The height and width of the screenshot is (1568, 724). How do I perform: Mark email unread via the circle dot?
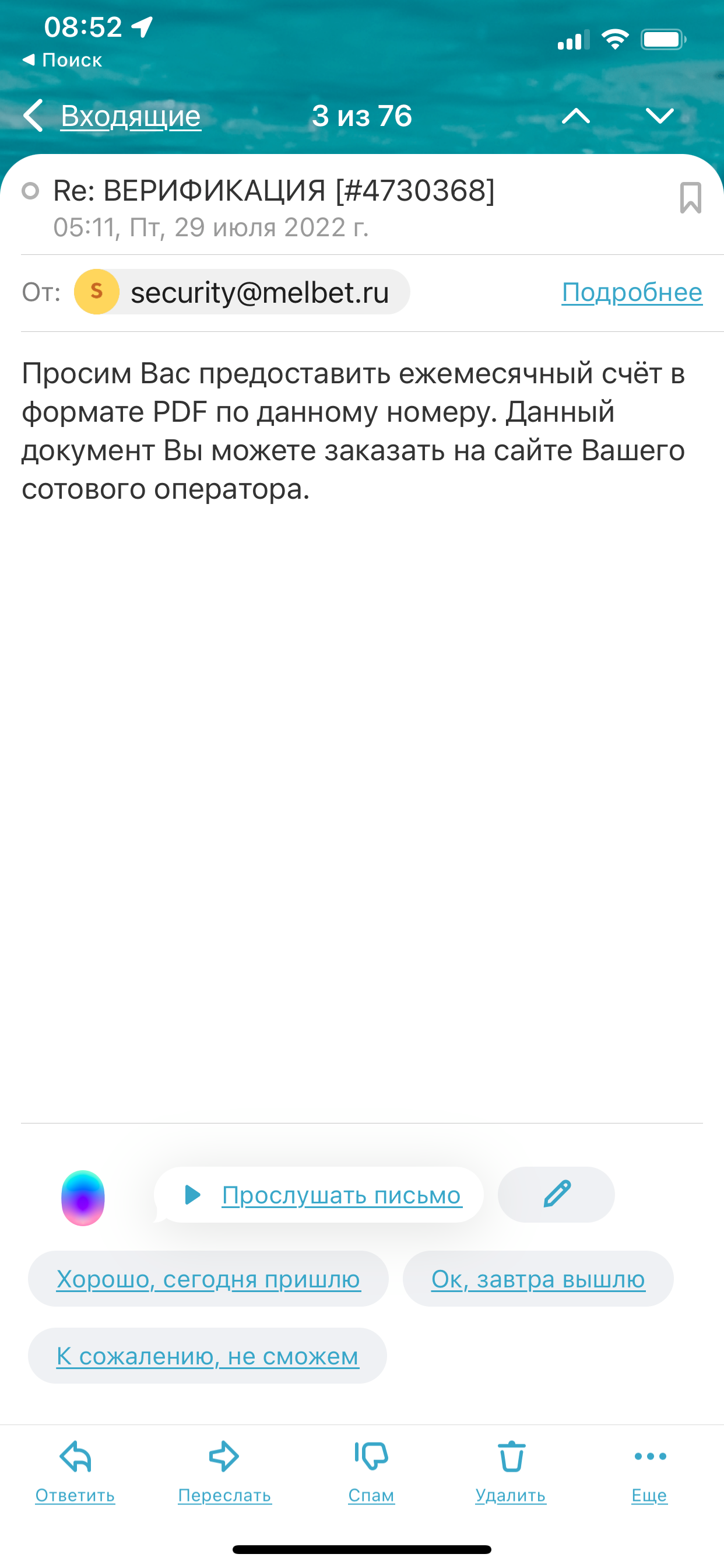click(30, 191)
